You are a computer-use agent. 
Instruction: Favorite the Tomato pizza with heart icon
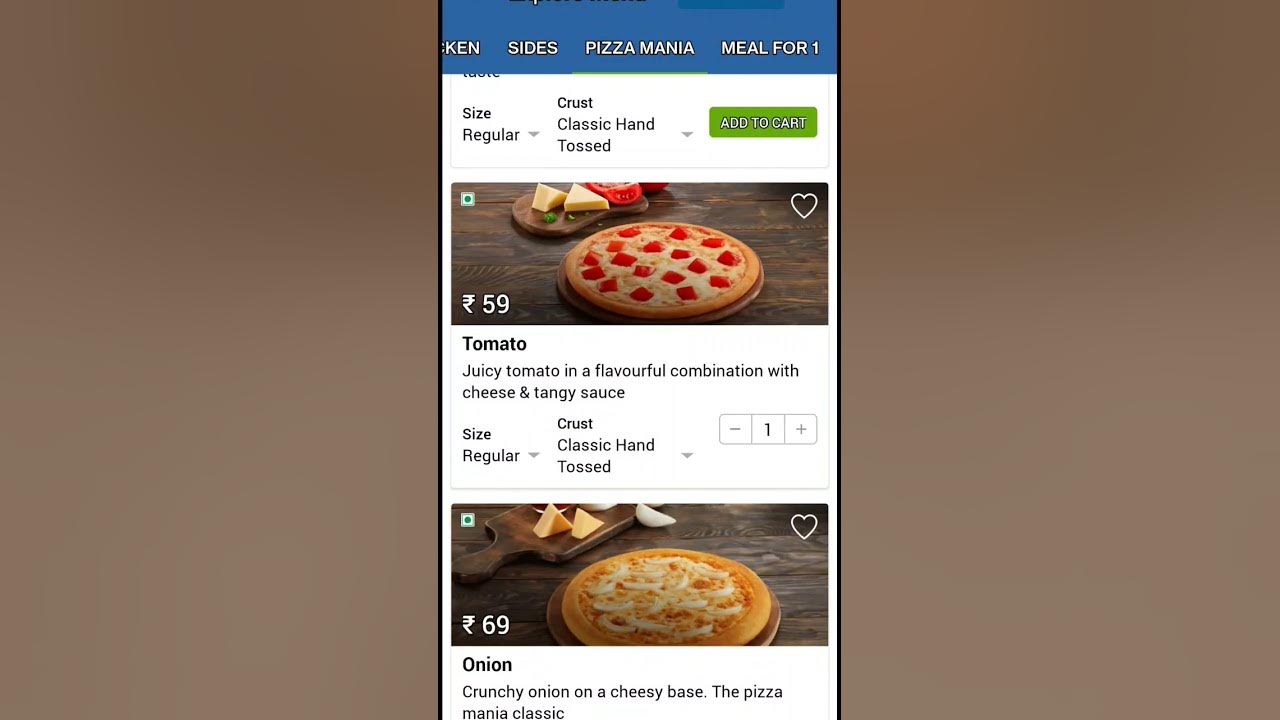(804, 206)
